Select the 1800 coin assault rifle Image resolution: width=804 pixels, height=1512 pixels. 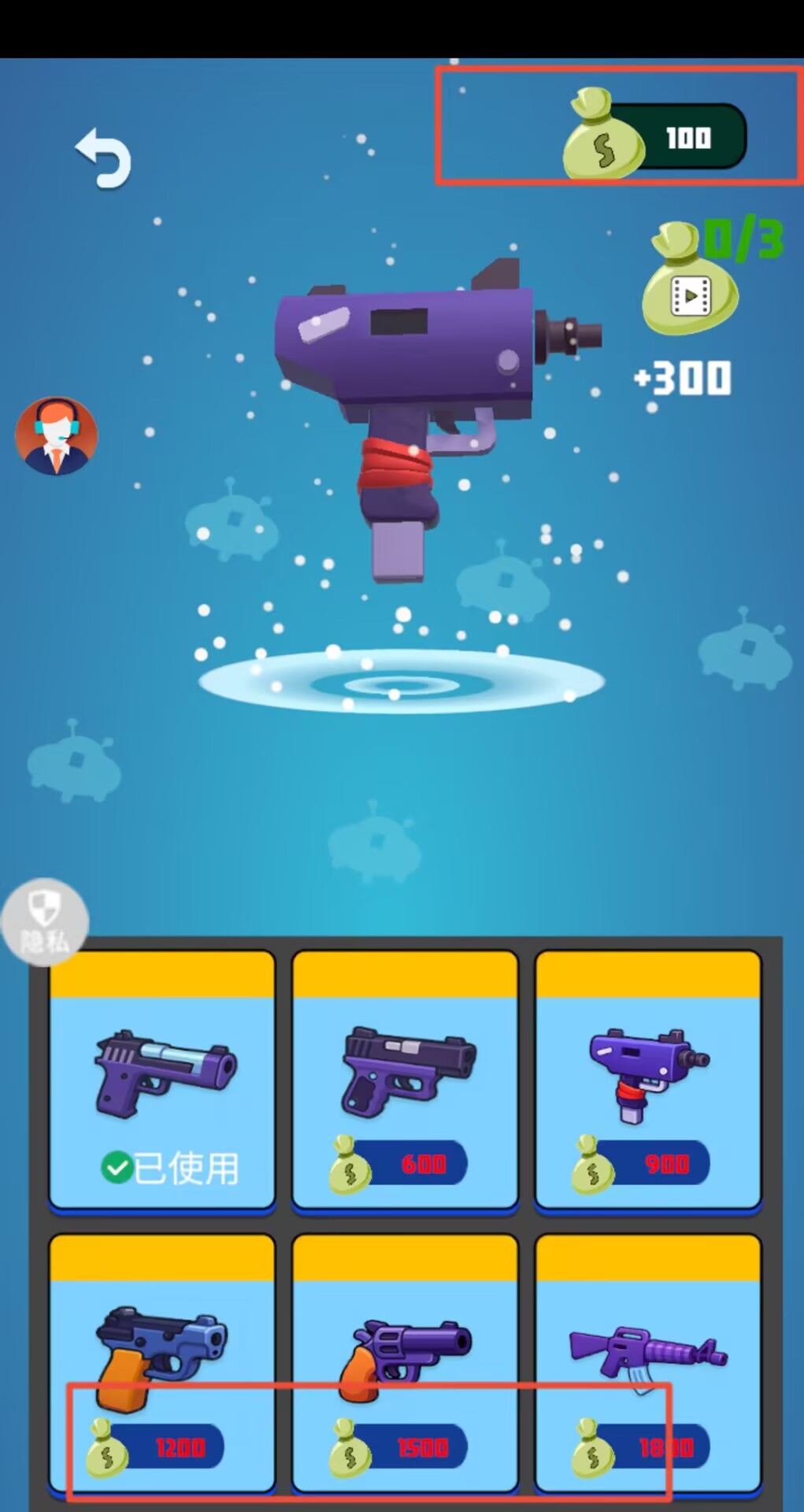coord(648,1363)
